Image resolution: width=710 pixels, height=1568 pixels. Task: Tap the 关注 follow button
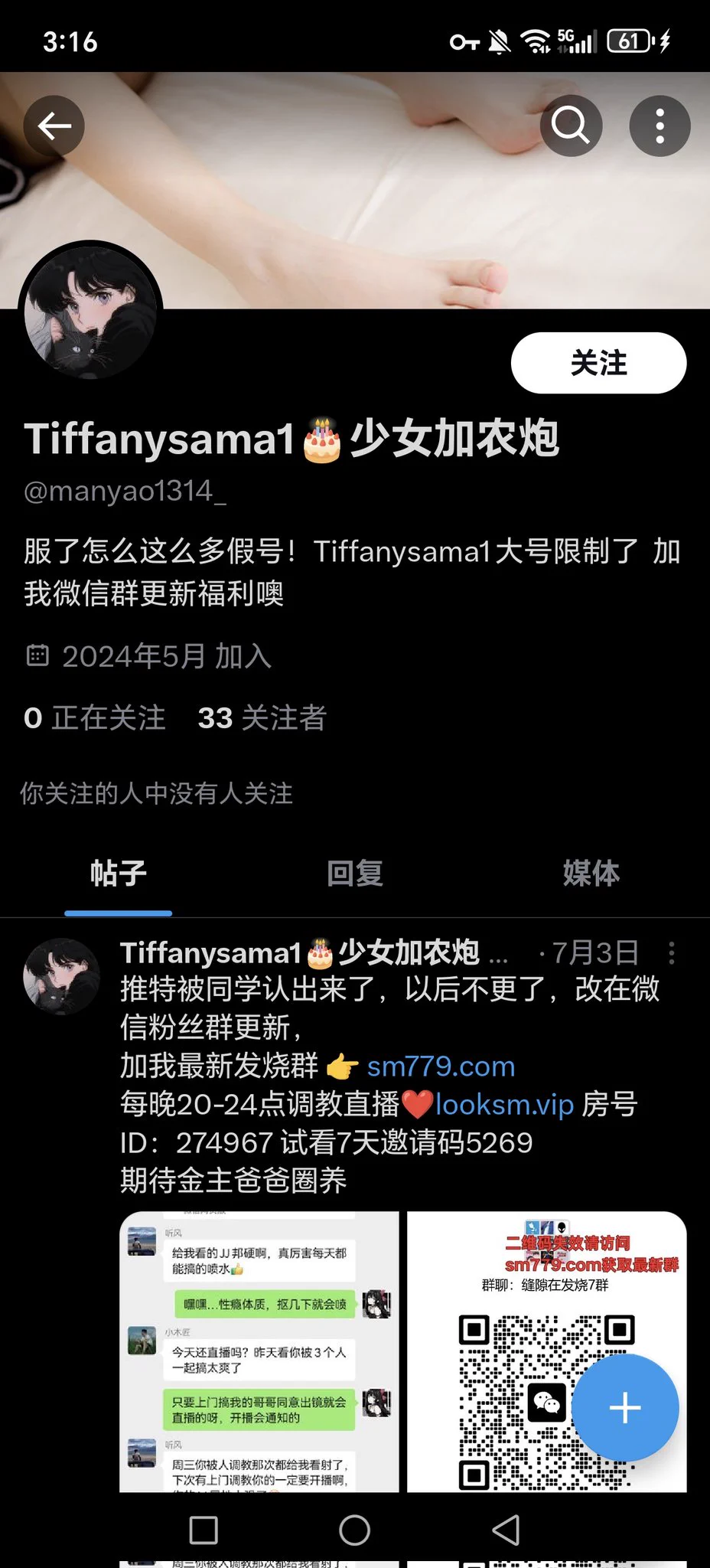tap(598, 363)
